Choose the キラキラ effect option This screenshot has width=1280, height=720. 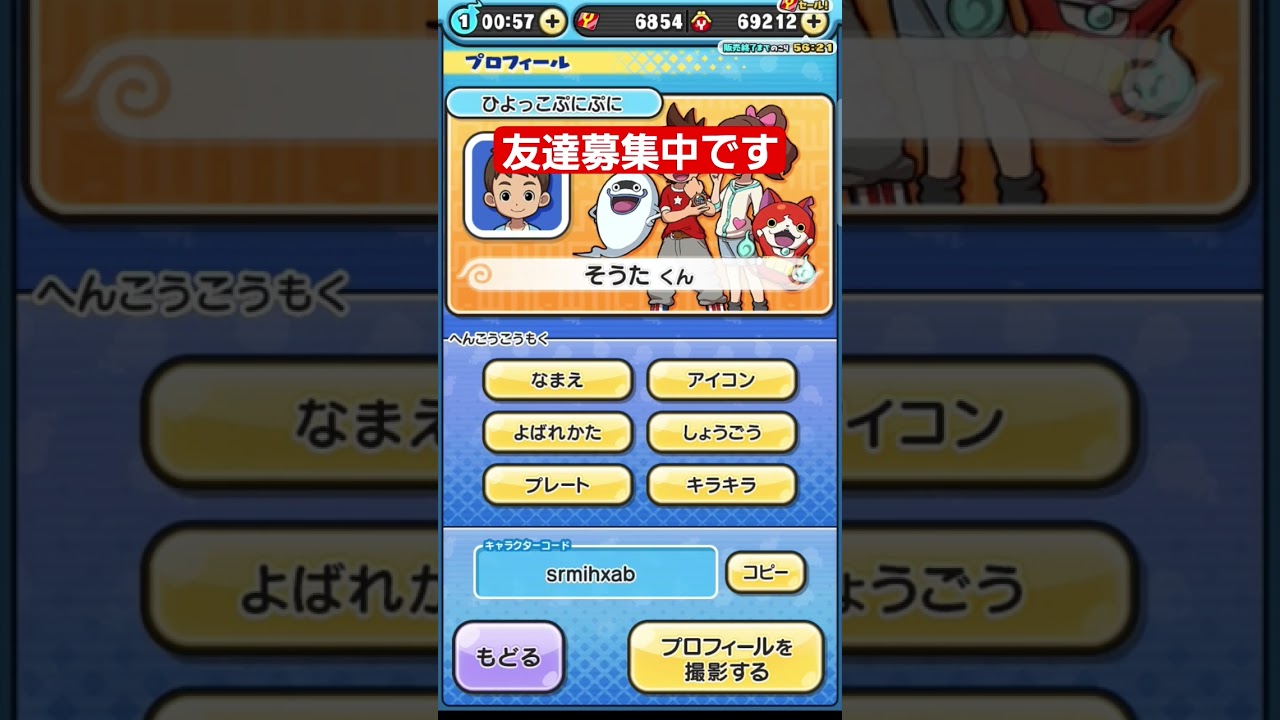coord(721,485)
